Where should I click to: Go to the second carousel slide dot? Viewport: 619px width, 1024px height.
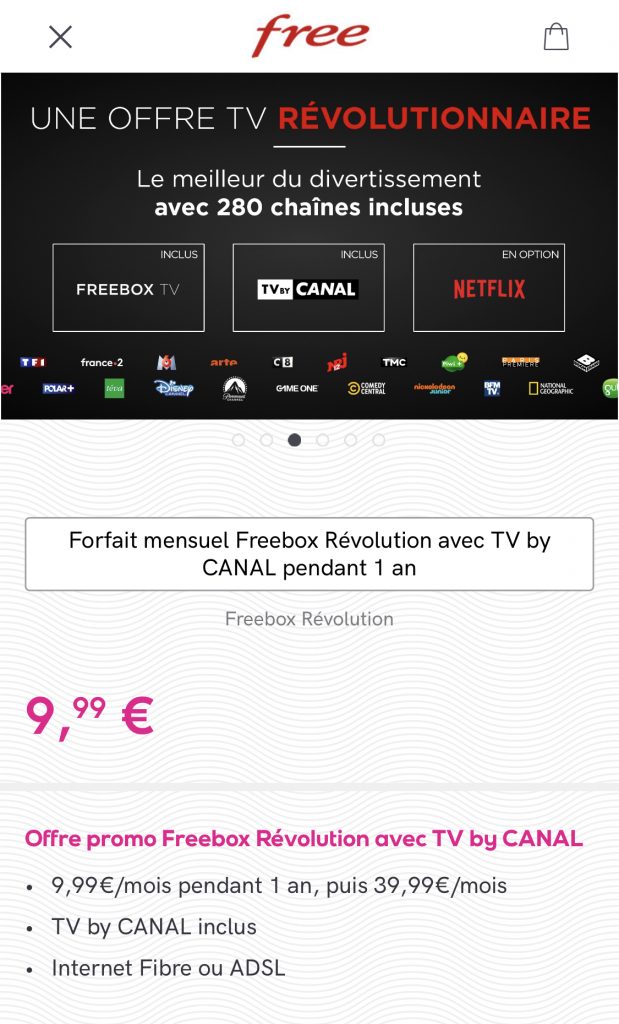click(266, 440)
